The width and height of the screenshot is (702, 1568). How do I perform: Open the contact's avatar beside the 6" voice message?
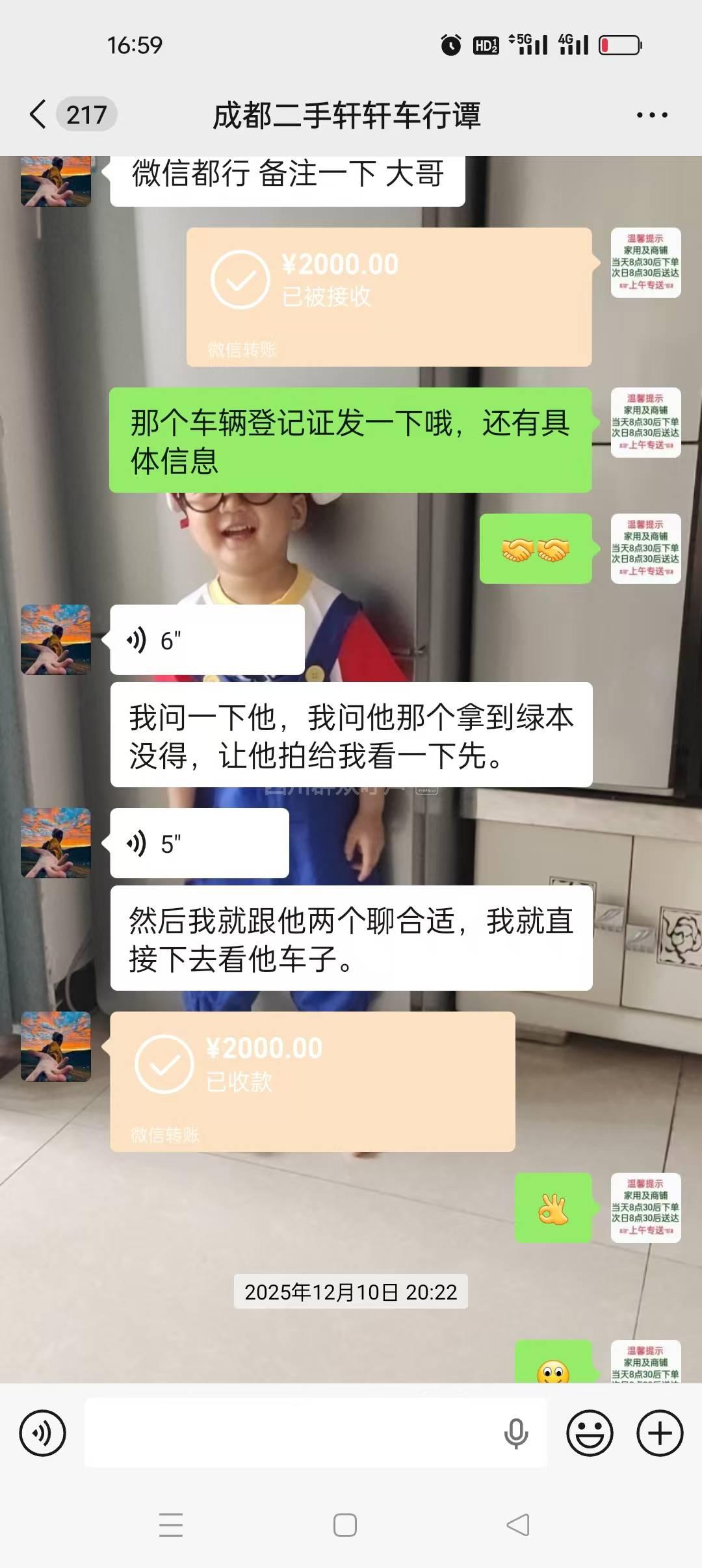(x=56, y=640)
